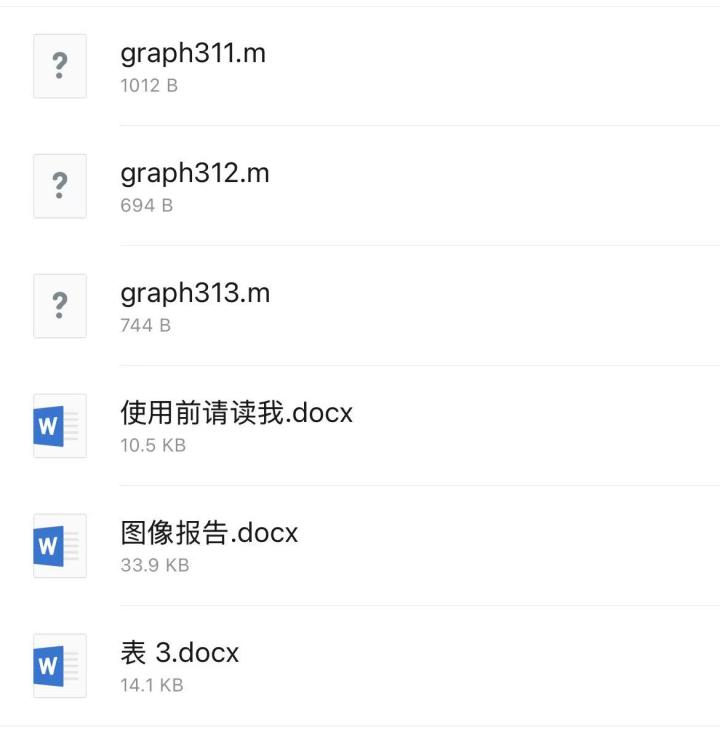Click the unknown file type placeholder of graph311.m
The image size is (720, 740).
tap(59, 66)
